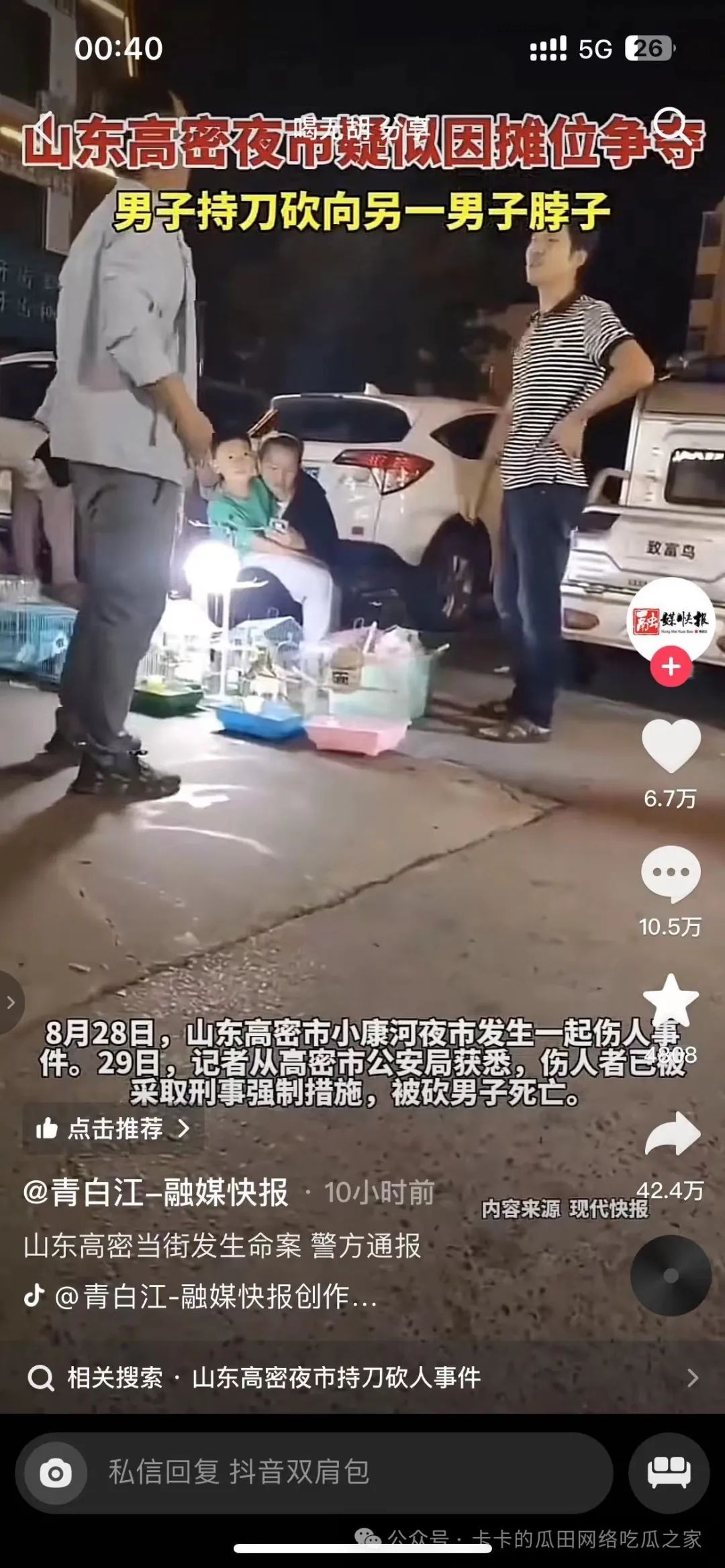This screenshot has width=725, height=1568.
Task: Open the spinning music disc
Action: coord(671,1275)
